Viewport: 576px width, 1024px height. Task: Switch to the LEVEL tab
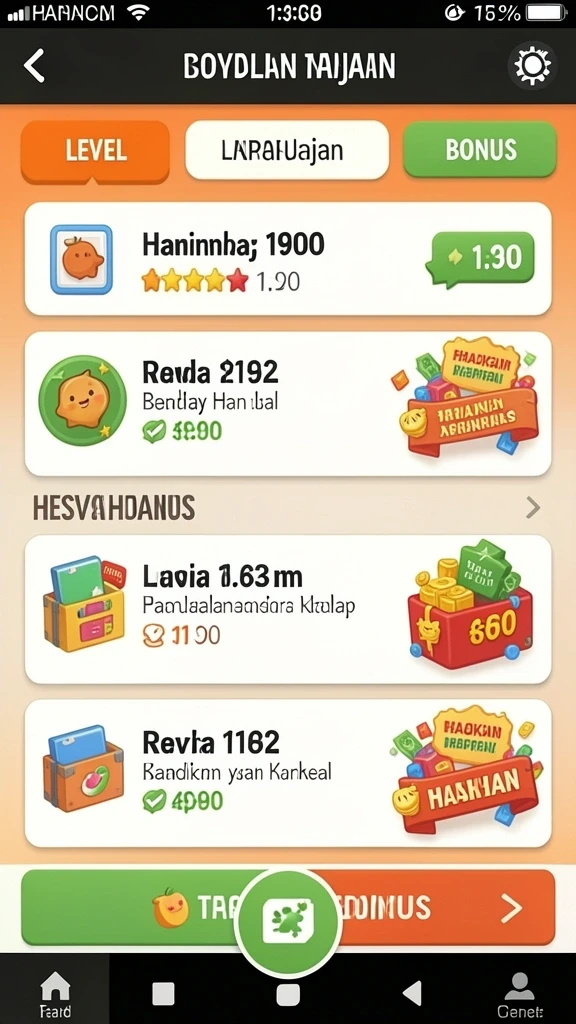point(95,152)
